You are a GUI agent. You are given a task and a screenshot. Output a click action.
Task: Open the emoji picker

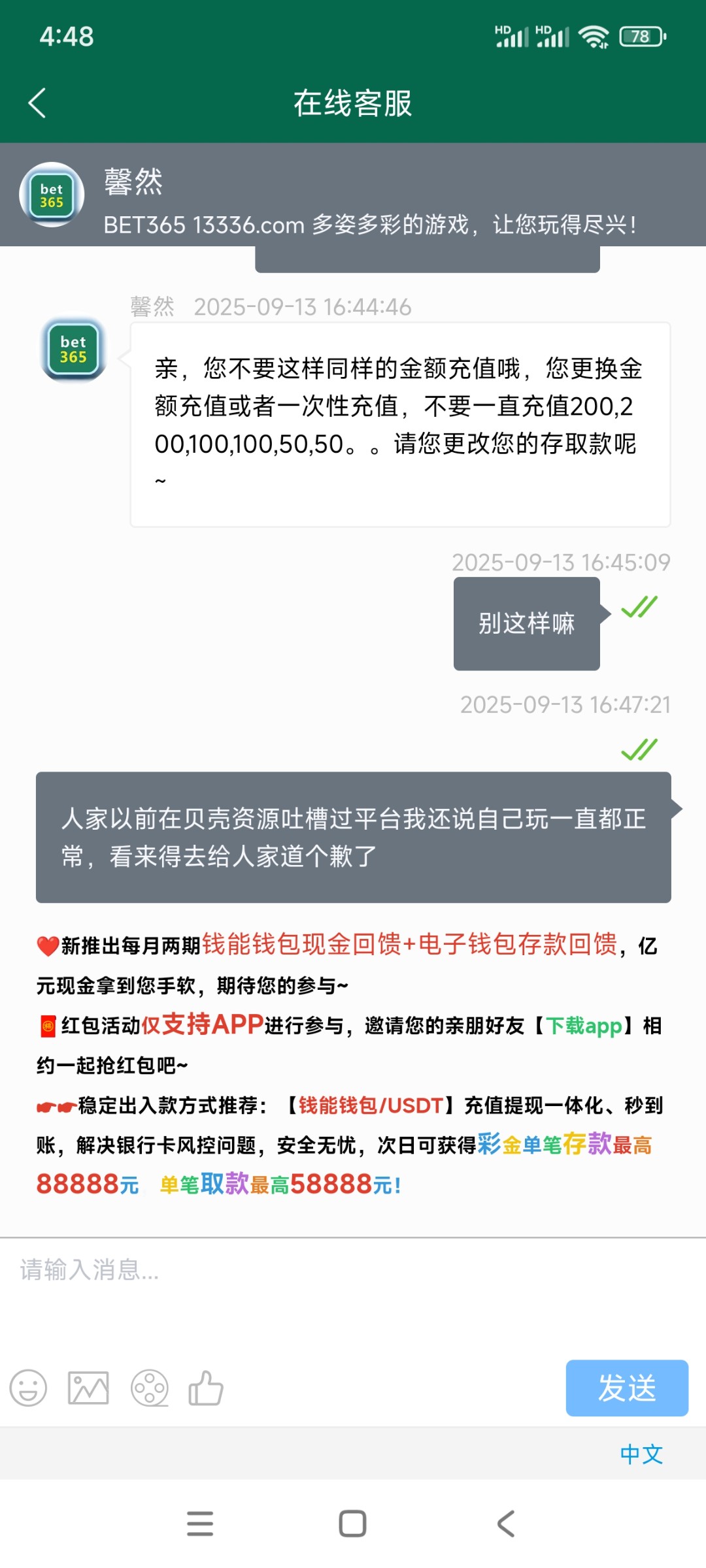pyautogui.click(x=28, y=1388)
